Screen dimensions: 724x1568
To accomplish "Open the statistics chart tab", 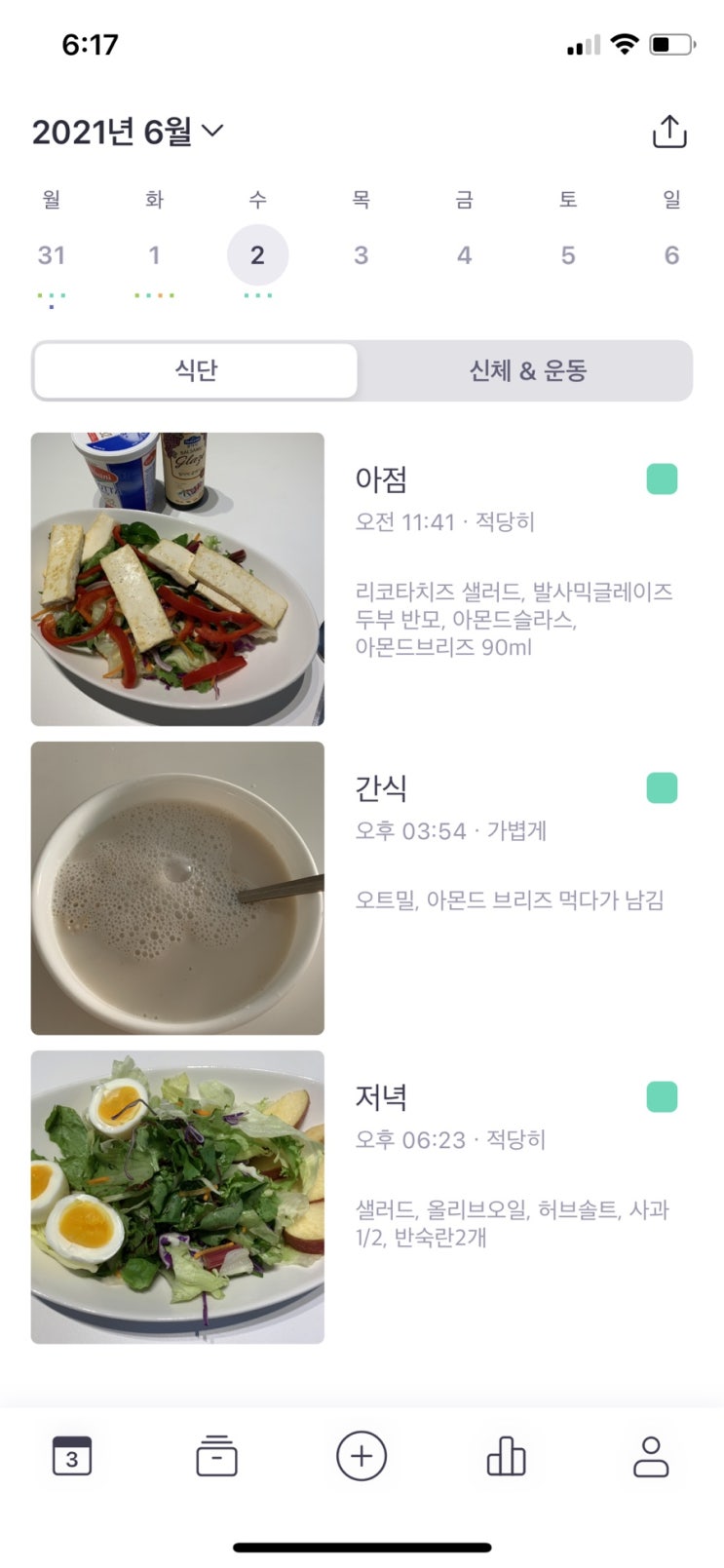I will click(506, 1457).
